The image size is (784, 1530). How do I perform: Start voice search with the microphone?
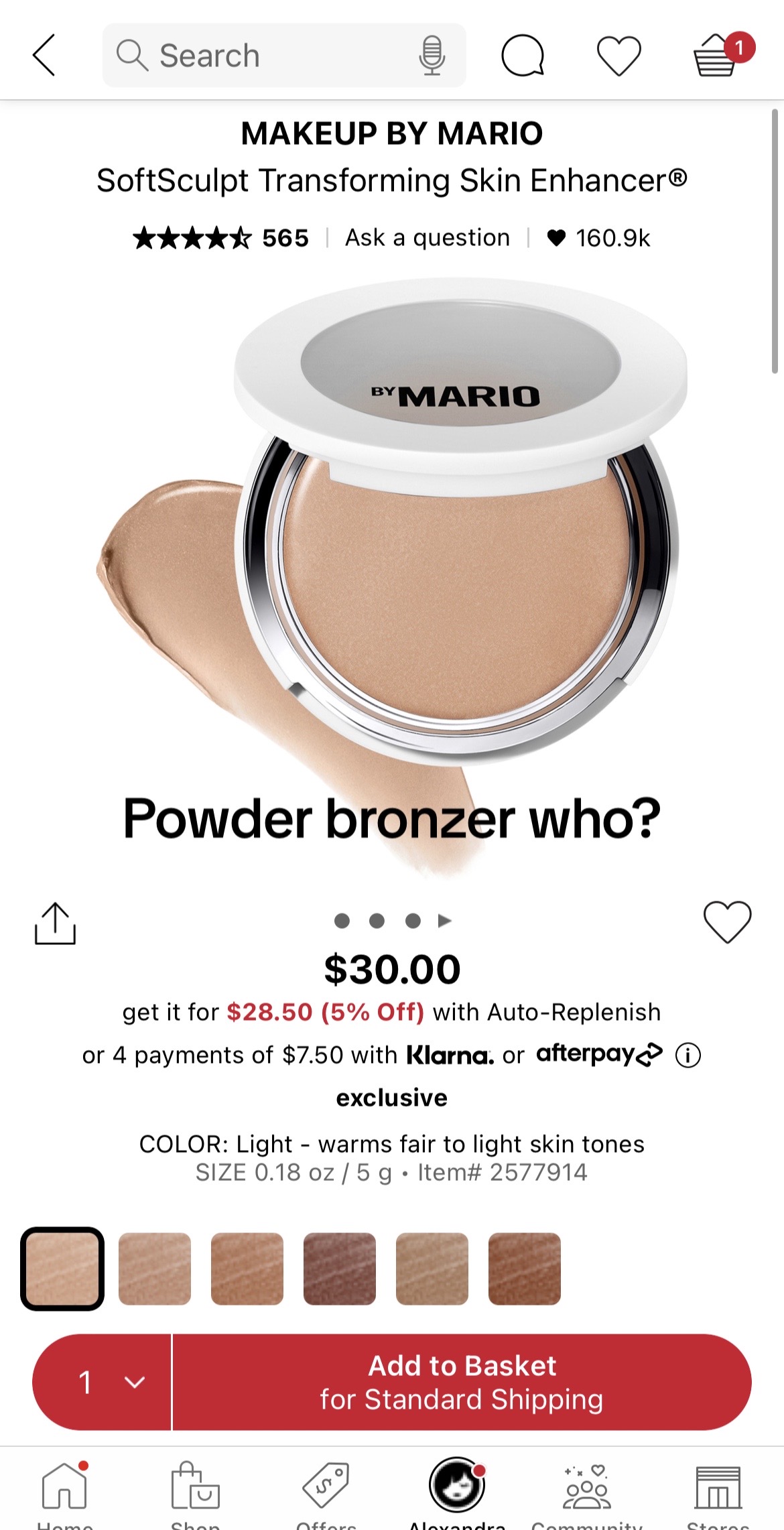click(432, 56)
